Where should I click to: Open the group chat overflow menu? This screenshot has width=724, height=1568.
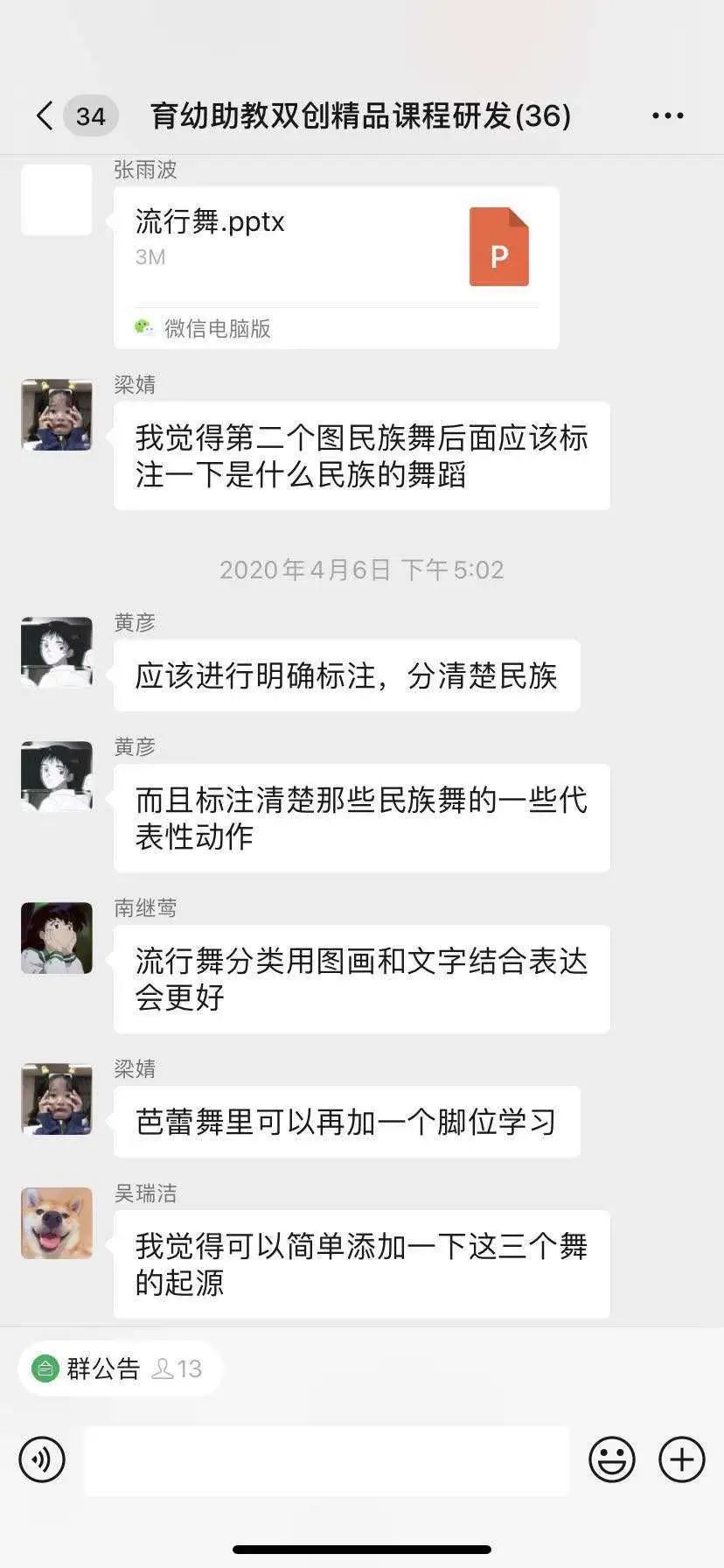click(668, 115)
